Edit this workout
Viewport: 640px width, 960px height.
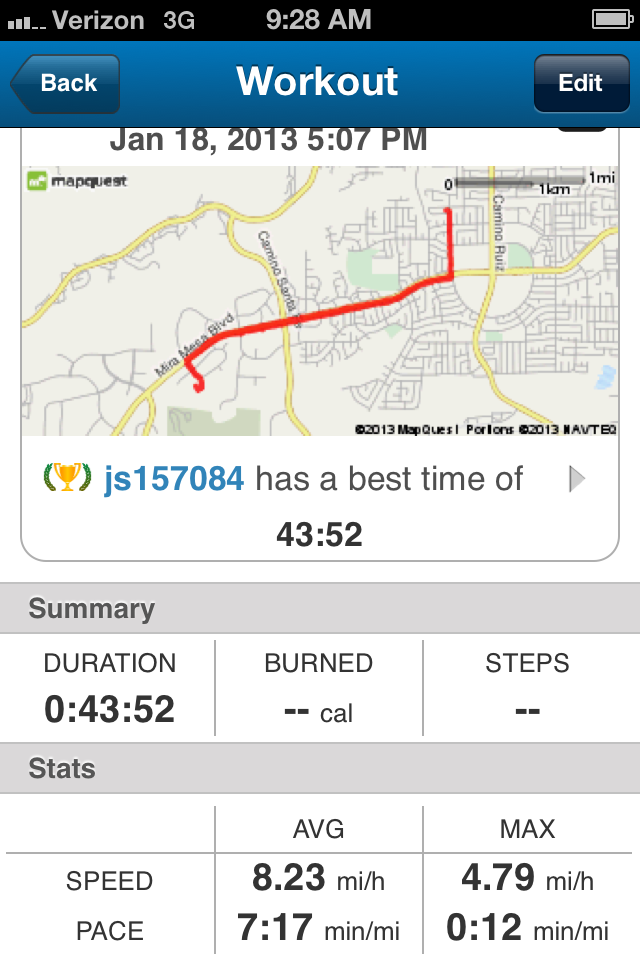pyautogui.click(x=580, y=83)
